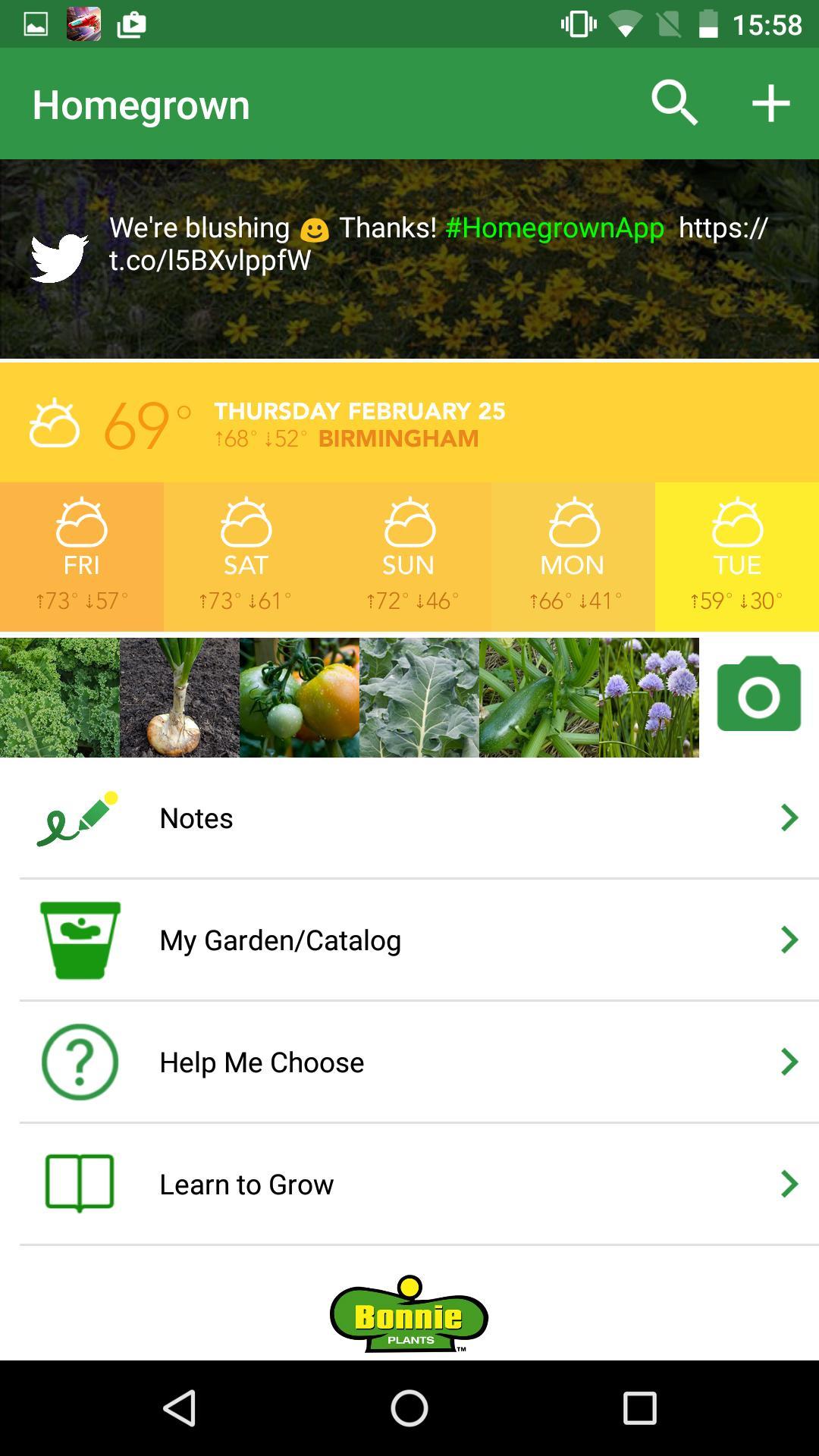This screenshot has height=1456, width=819.
Task: Select Help Me Choose
Action: click(x=409, y=1062)
